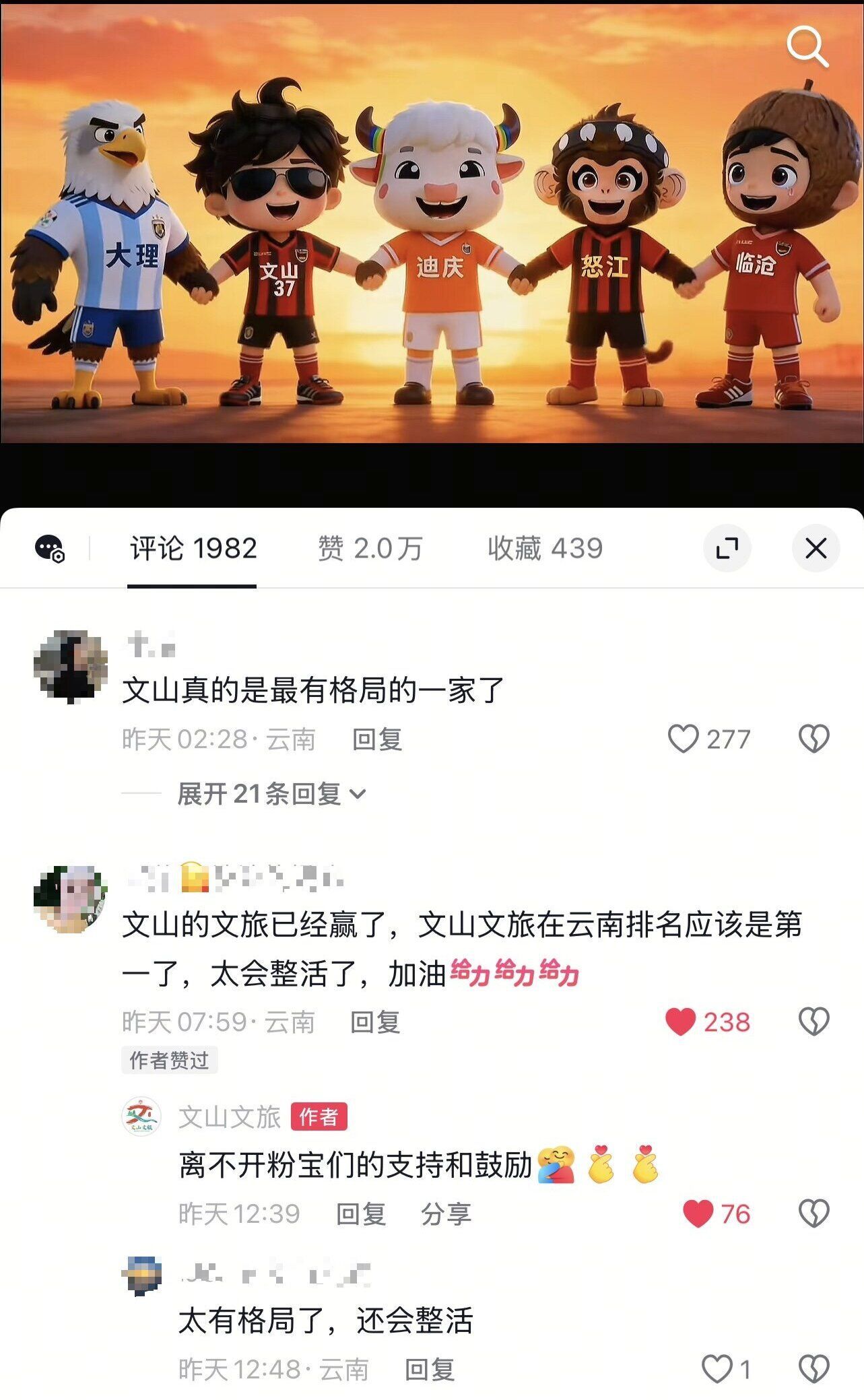The height and width of the screenshot is (1400, 864).
Task: Open comment settings bubble icon
Action: 49,548
